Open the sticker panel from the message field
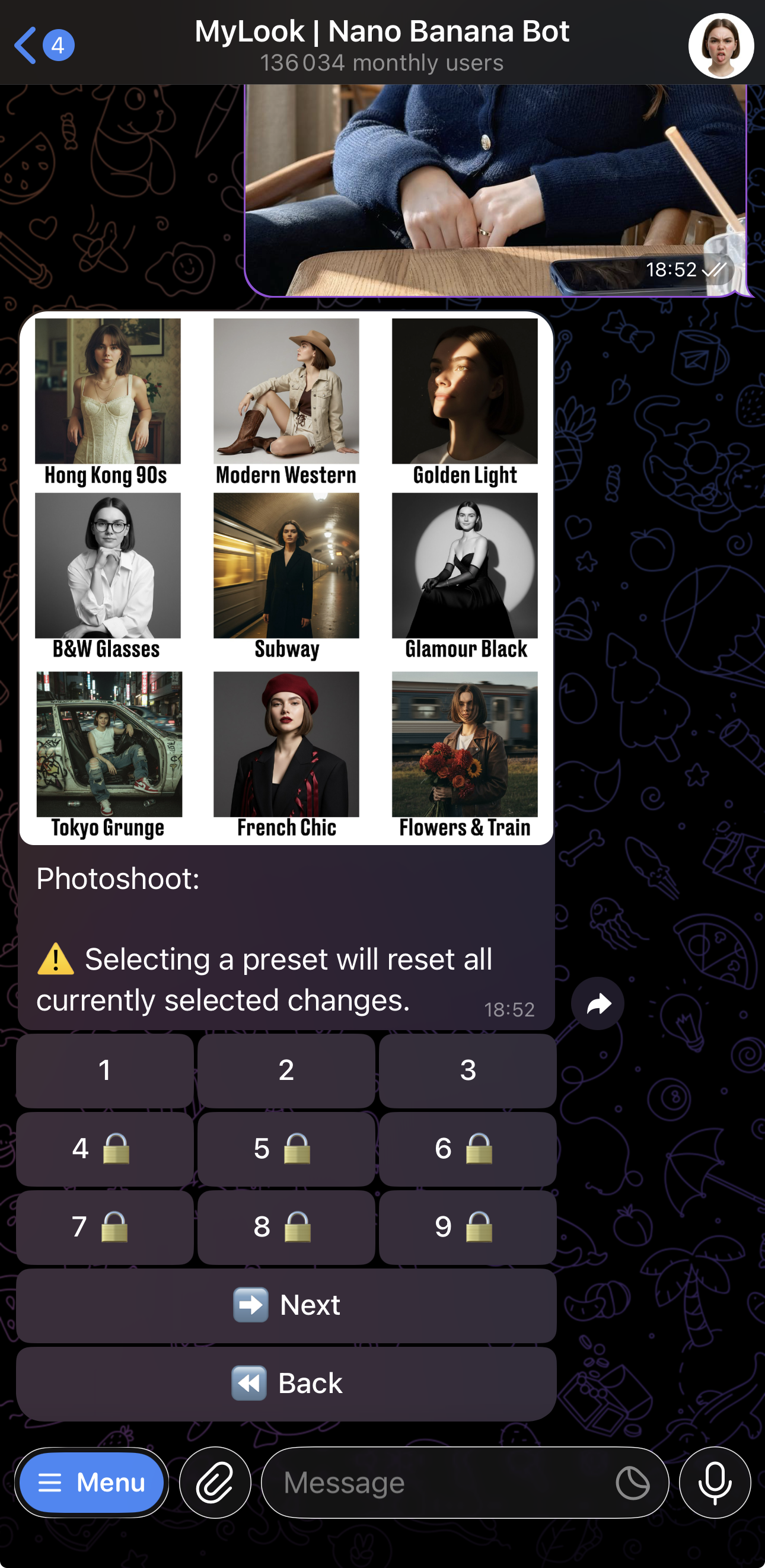765x1568 pixels. tap(633, 1483)
